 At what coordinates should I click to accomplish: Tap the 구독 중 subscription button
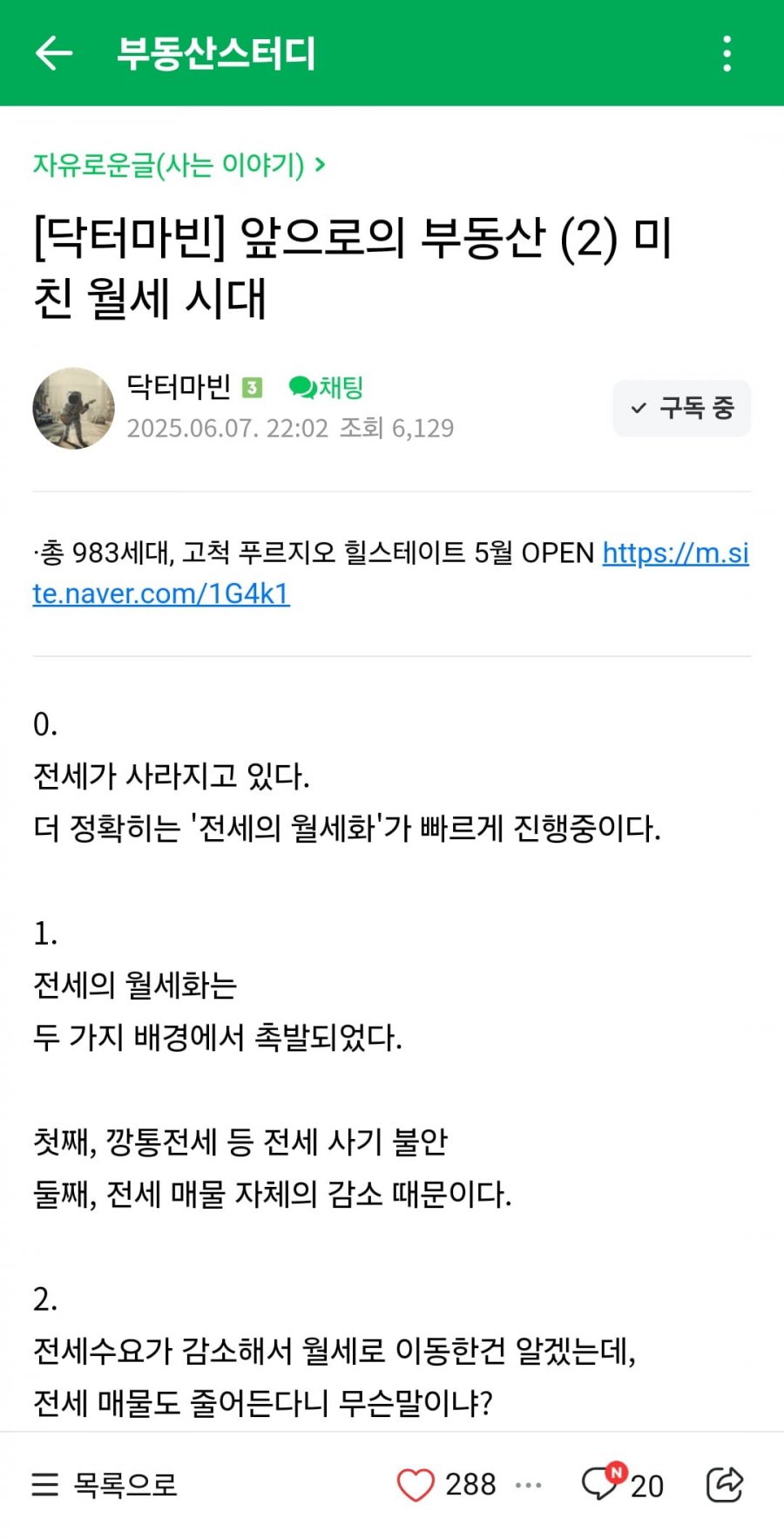[681, 408]
